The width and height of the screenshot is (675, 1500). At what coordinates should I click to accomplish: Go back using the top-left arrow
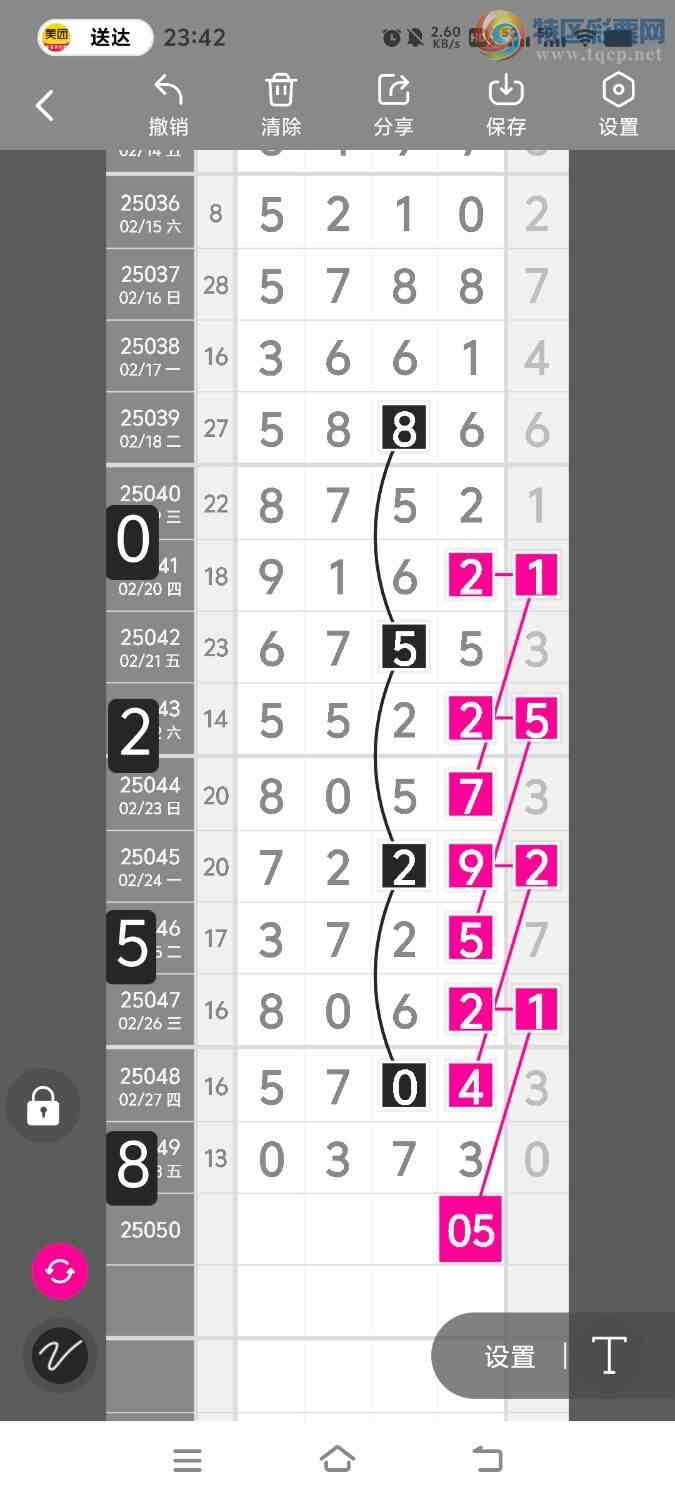tap(45, 105)
